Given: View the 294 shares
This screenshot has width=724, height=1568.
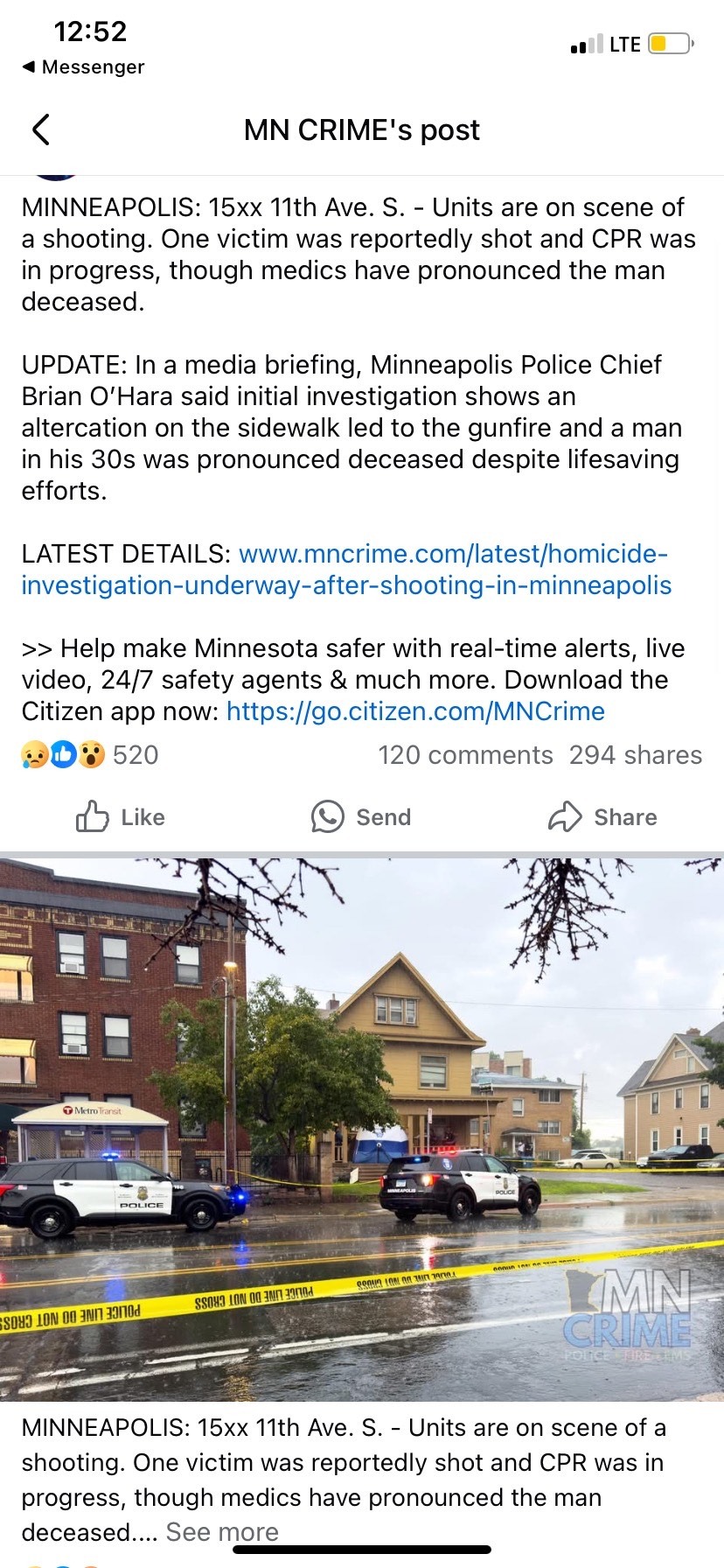Looking at the screenshot, I should [636, 755].
